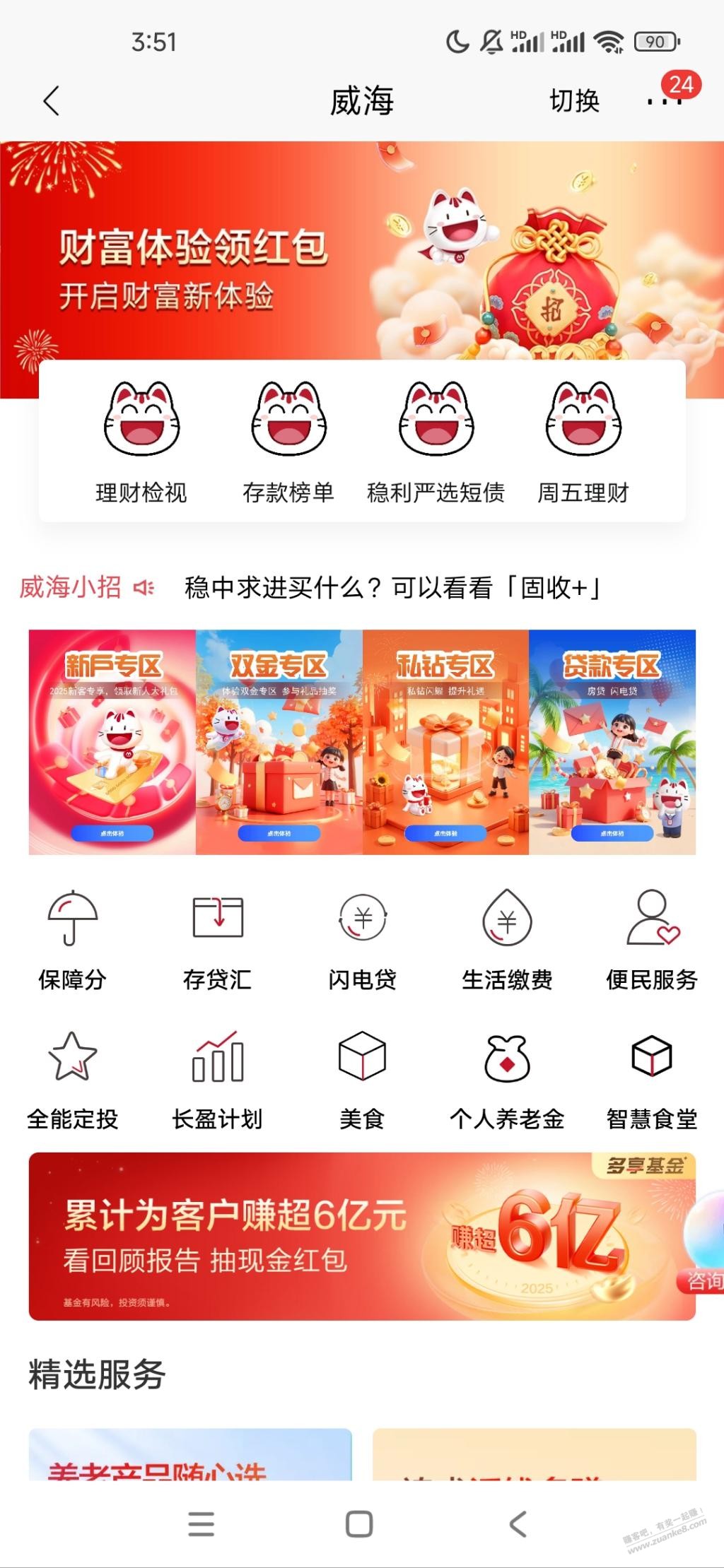
Task: Open the 双金专区 card
Action: 279,742
